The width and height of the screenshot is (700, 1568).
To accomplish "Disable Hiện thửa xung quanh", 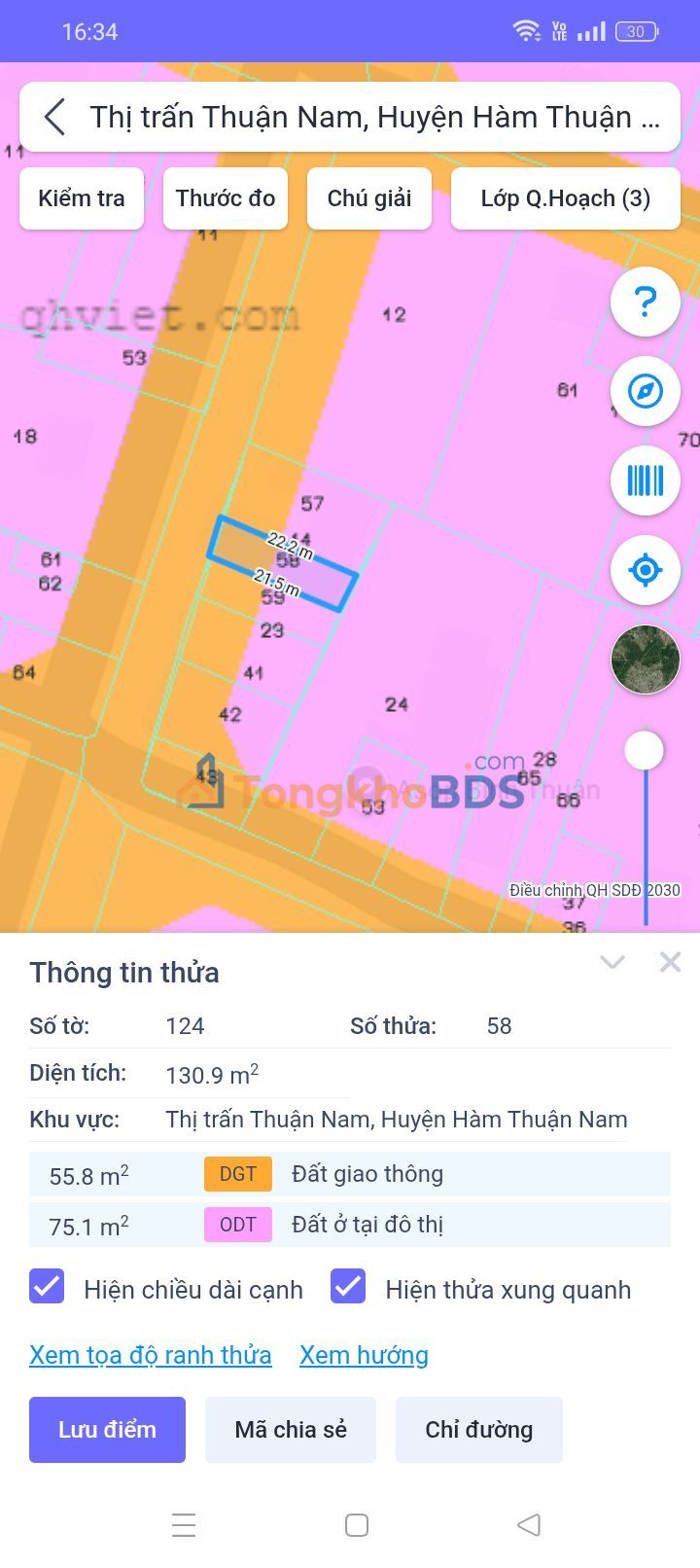I will tap(347, 1288).
